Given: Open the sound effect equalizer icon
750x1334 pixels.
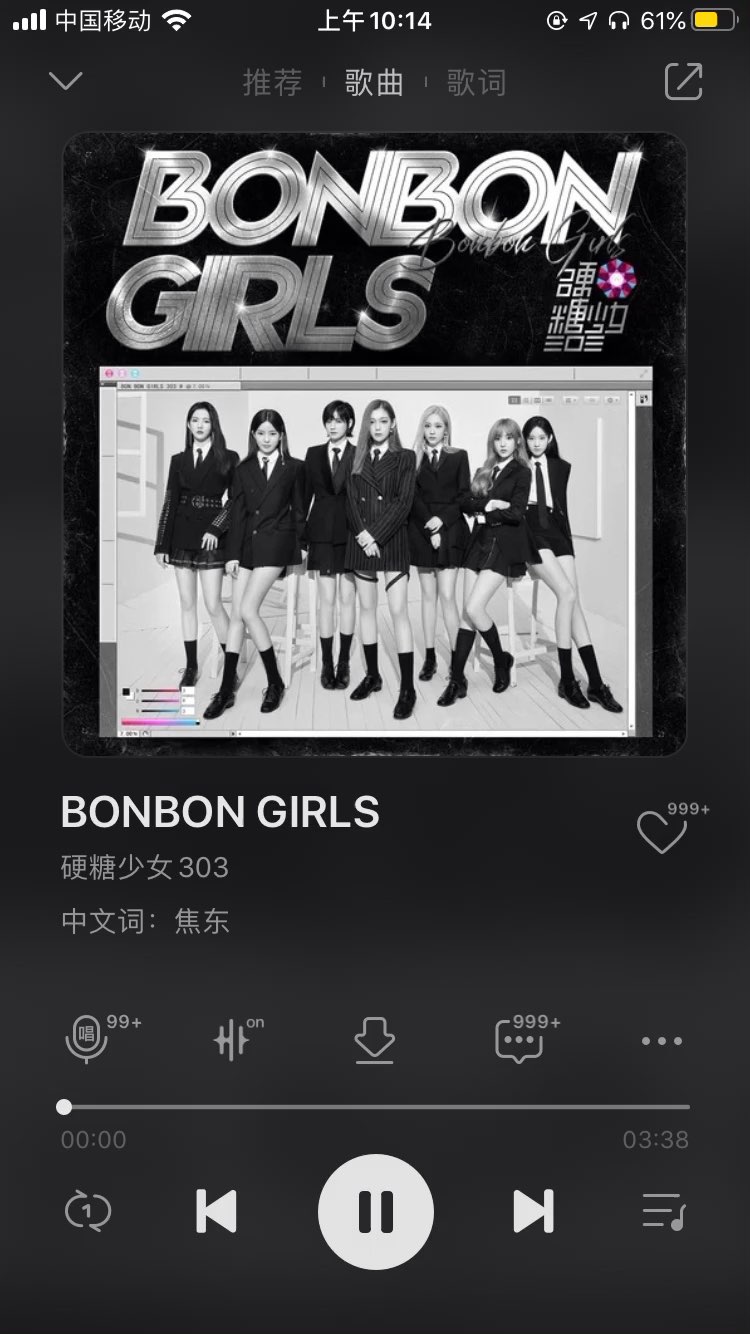Looking at the screenshot, I should [x=232, y=1041].
